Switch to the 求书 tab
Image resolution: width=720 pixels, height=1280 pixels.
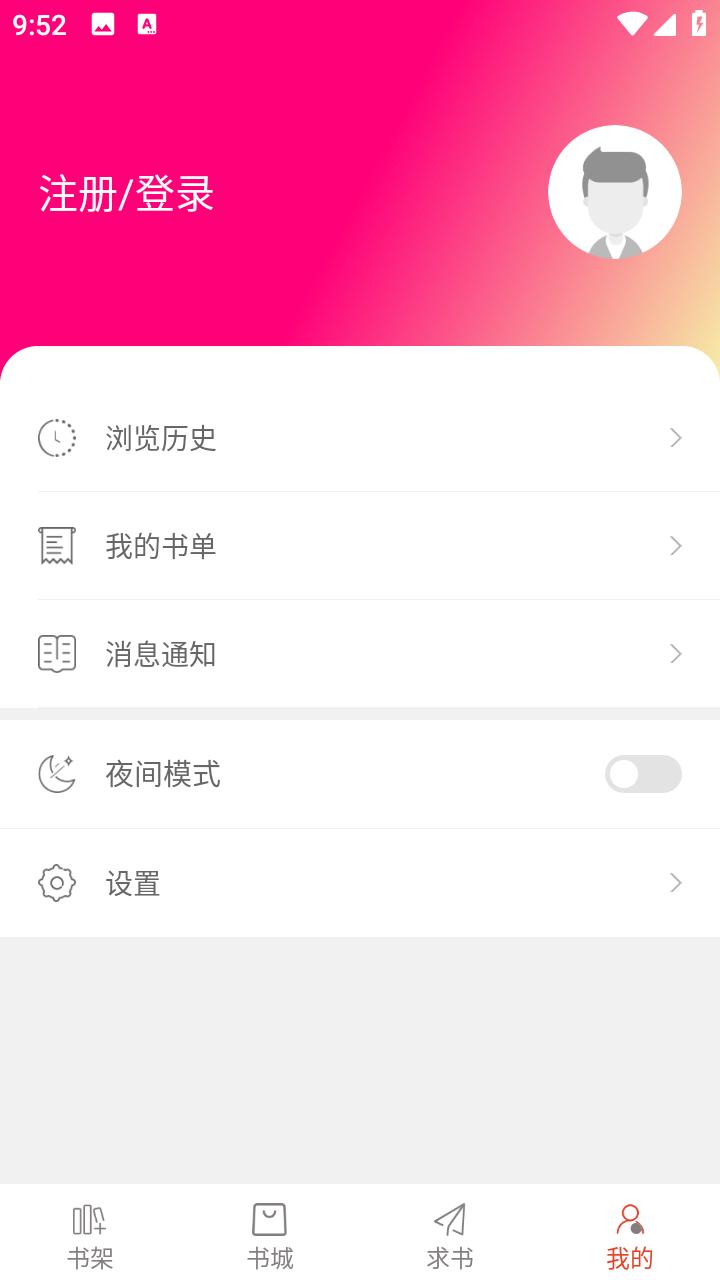(450, 1236)
